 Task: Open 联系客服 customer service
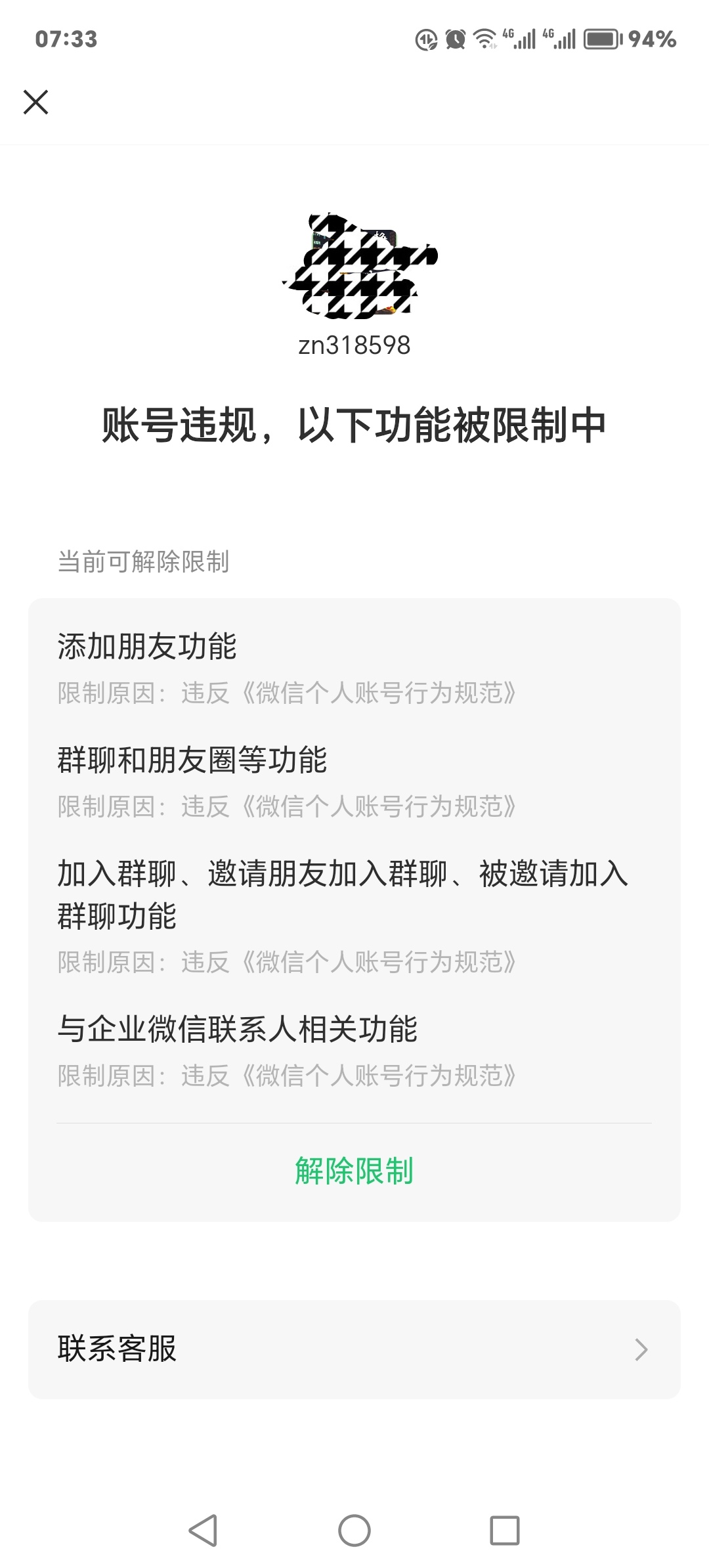[x=354, y=1349]
